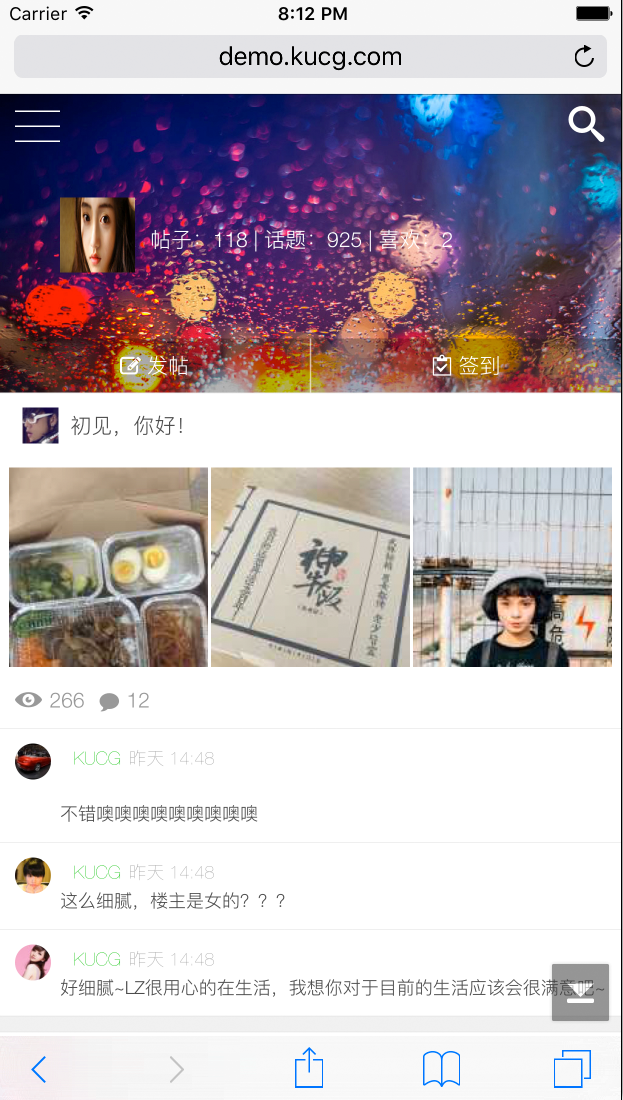Viewport: 623px width, 1100px height.
Task: Go back with Safari's back arrow
Action: click(x=38, y=1069)
